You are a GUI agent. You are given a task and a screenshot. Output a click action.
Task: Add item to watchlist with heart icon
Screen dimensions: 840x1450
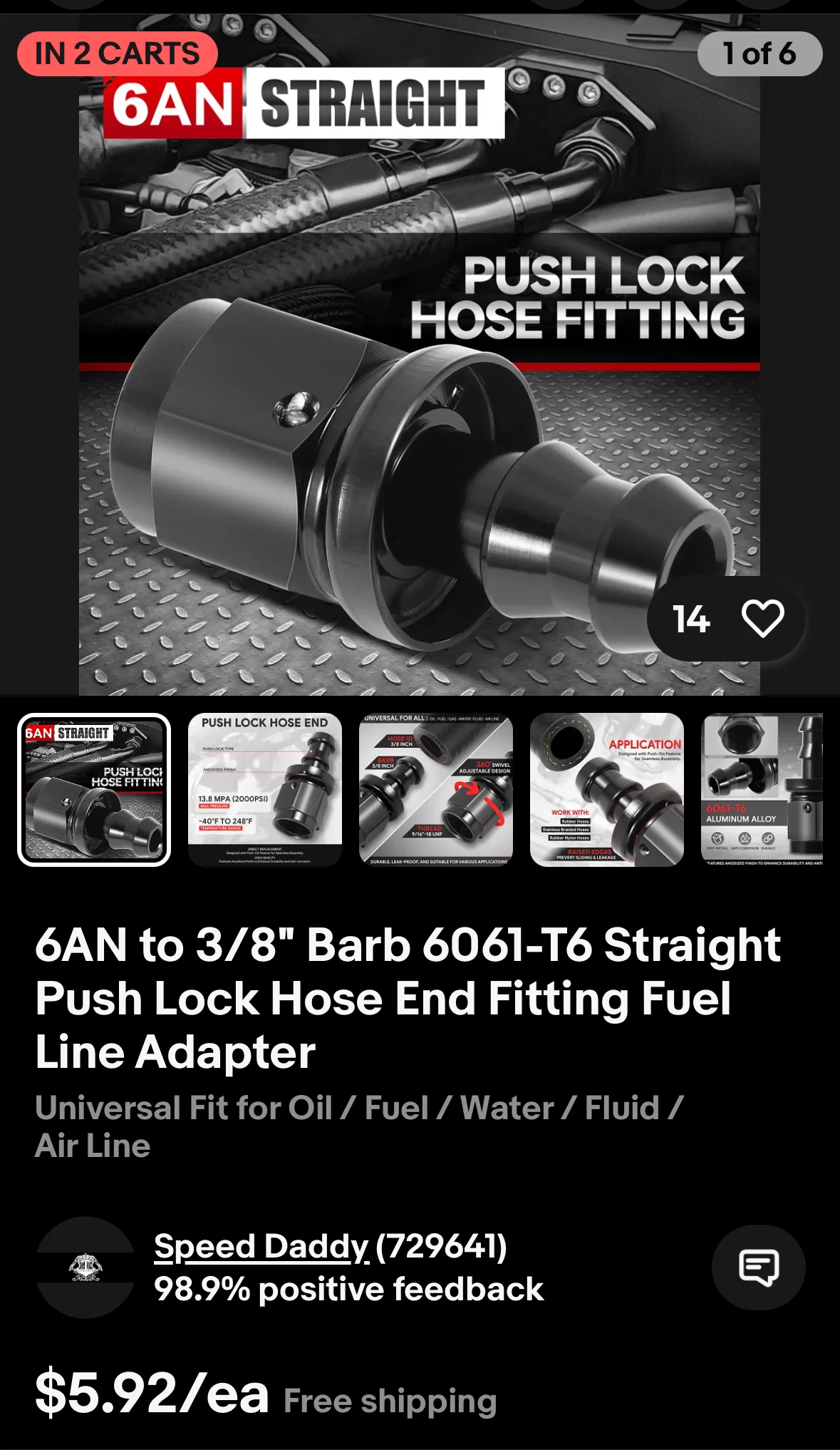[x=762, y=619]
